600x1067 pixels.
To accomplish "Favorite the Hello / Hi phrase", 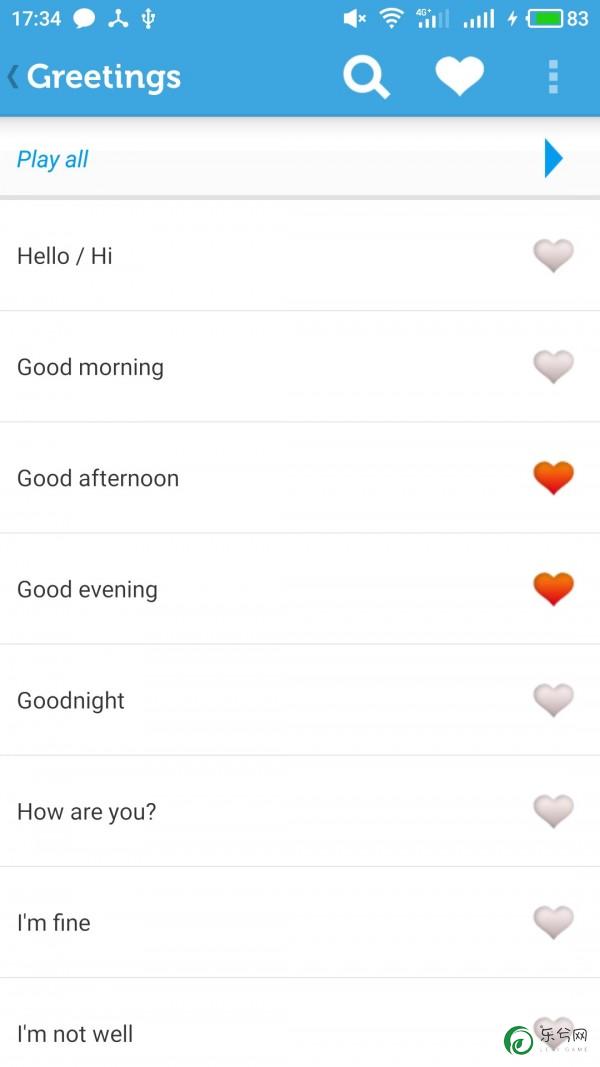I will tap(553, 256).
